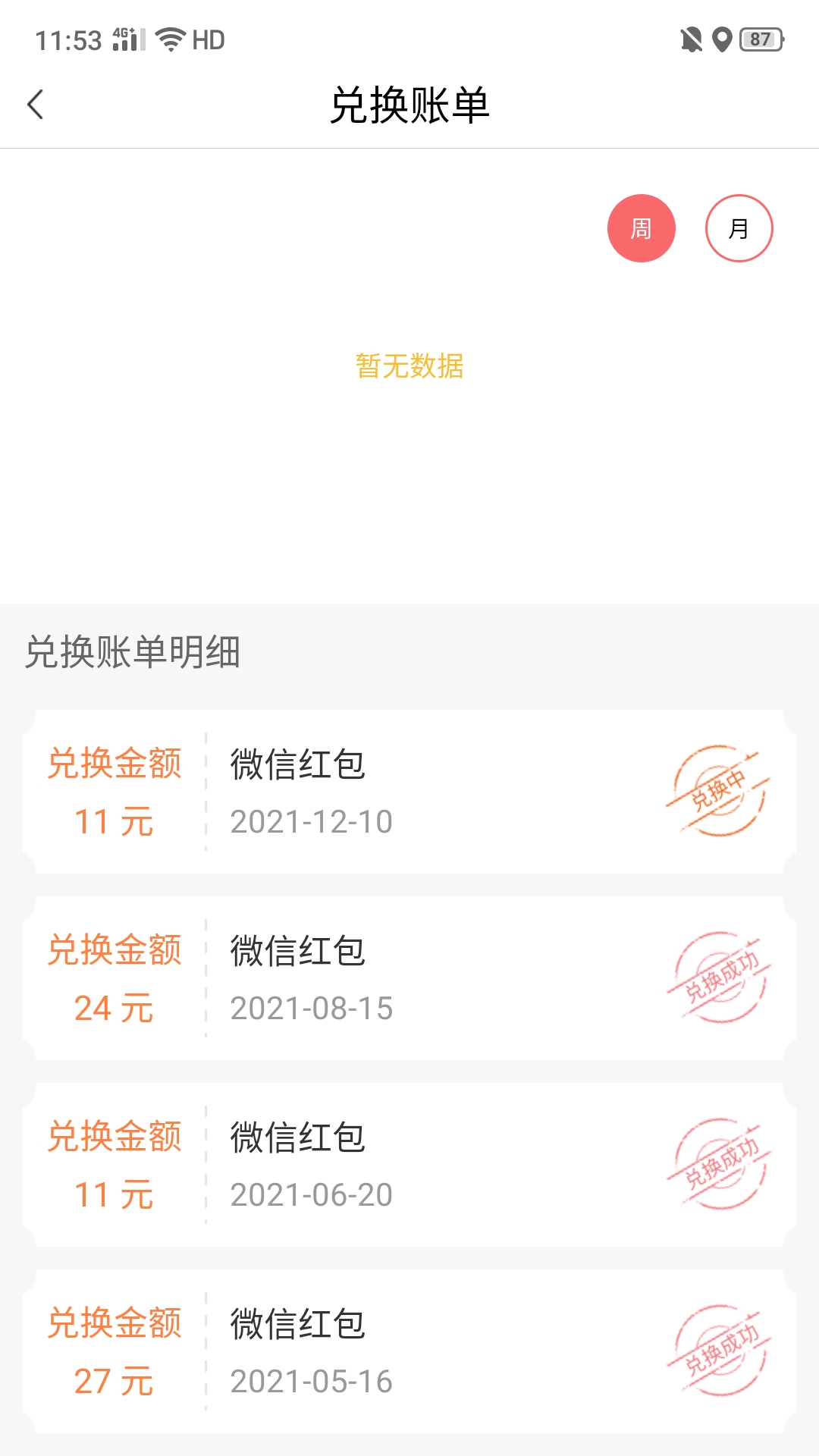The width and height of the screenshot is (819, 1456).
Task: Open the 11 元 record dated 2021-12-10
Action: click(x=409, y=792)
